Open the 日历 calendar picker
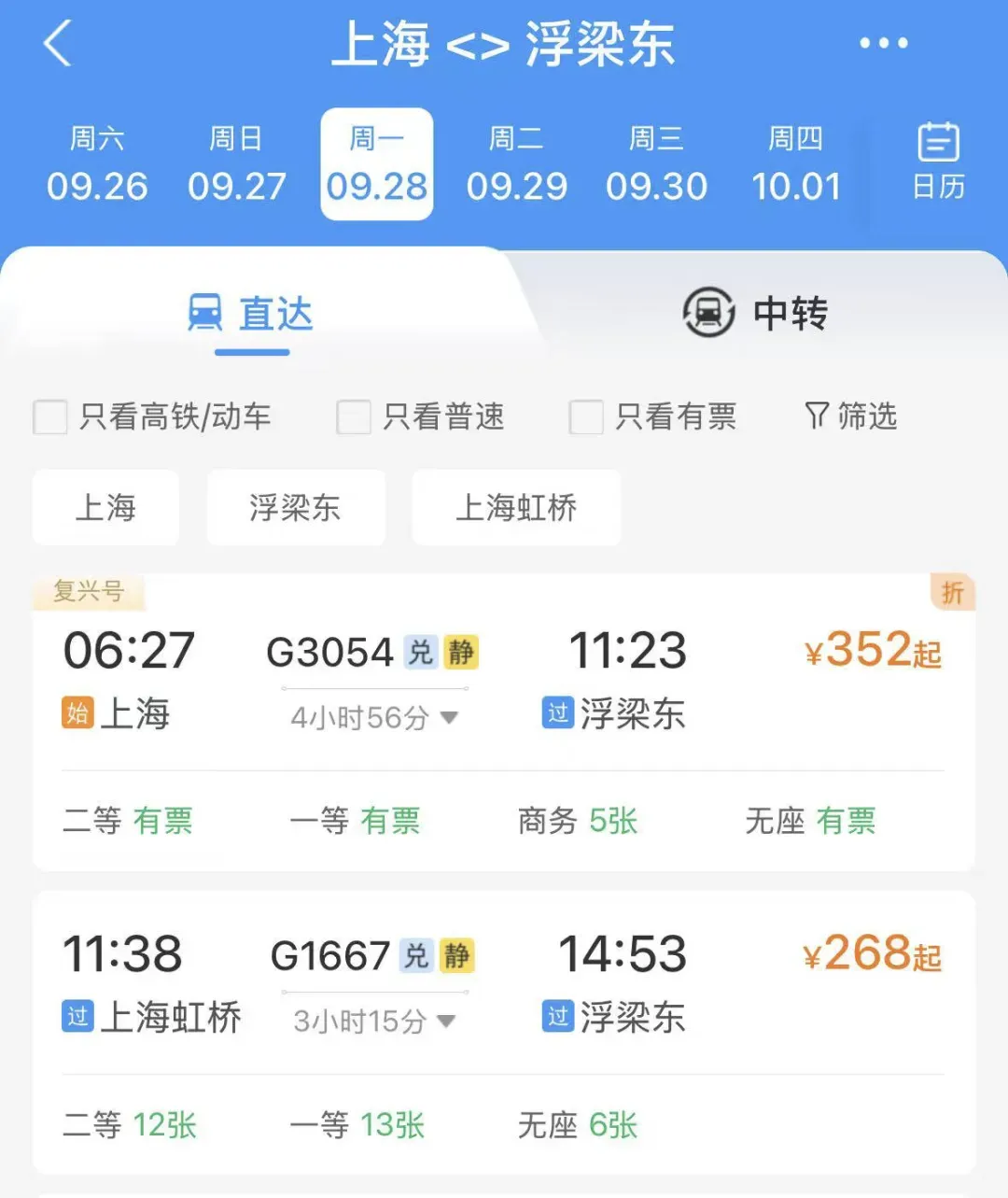This screenshot has height=1198, width=1008. [x=938, y=161]
